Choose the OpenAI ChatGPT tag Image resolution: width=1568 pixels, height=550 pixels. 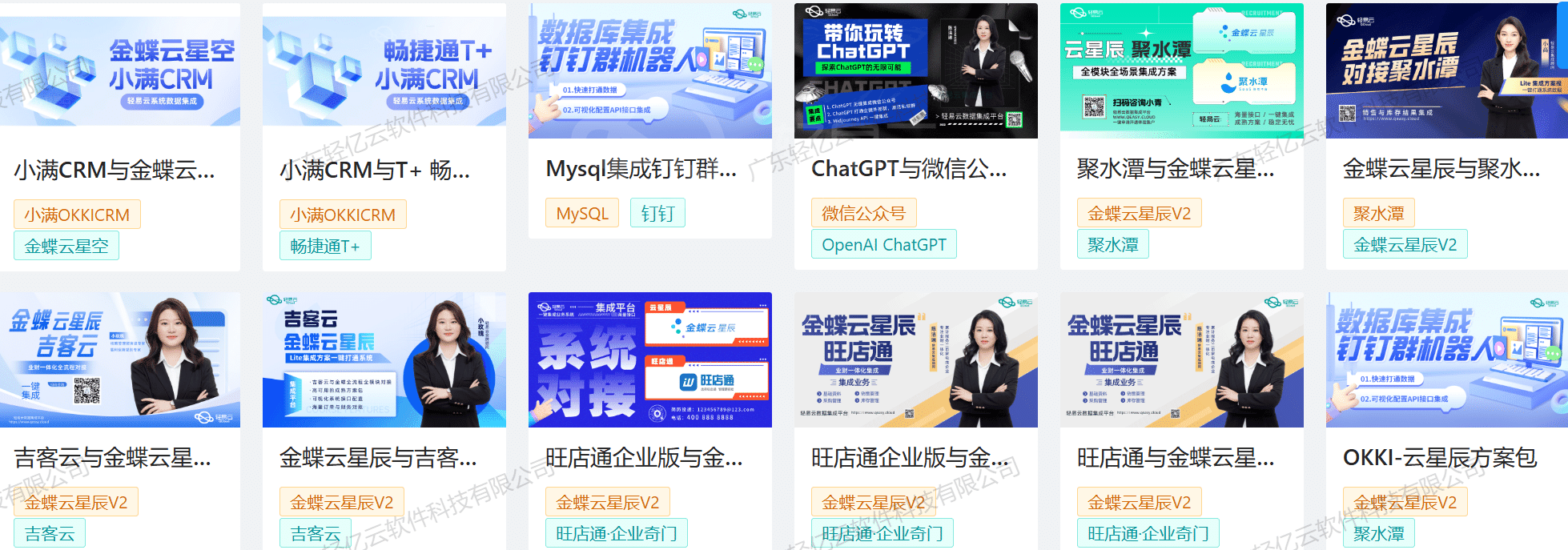(x=883, y=245)
